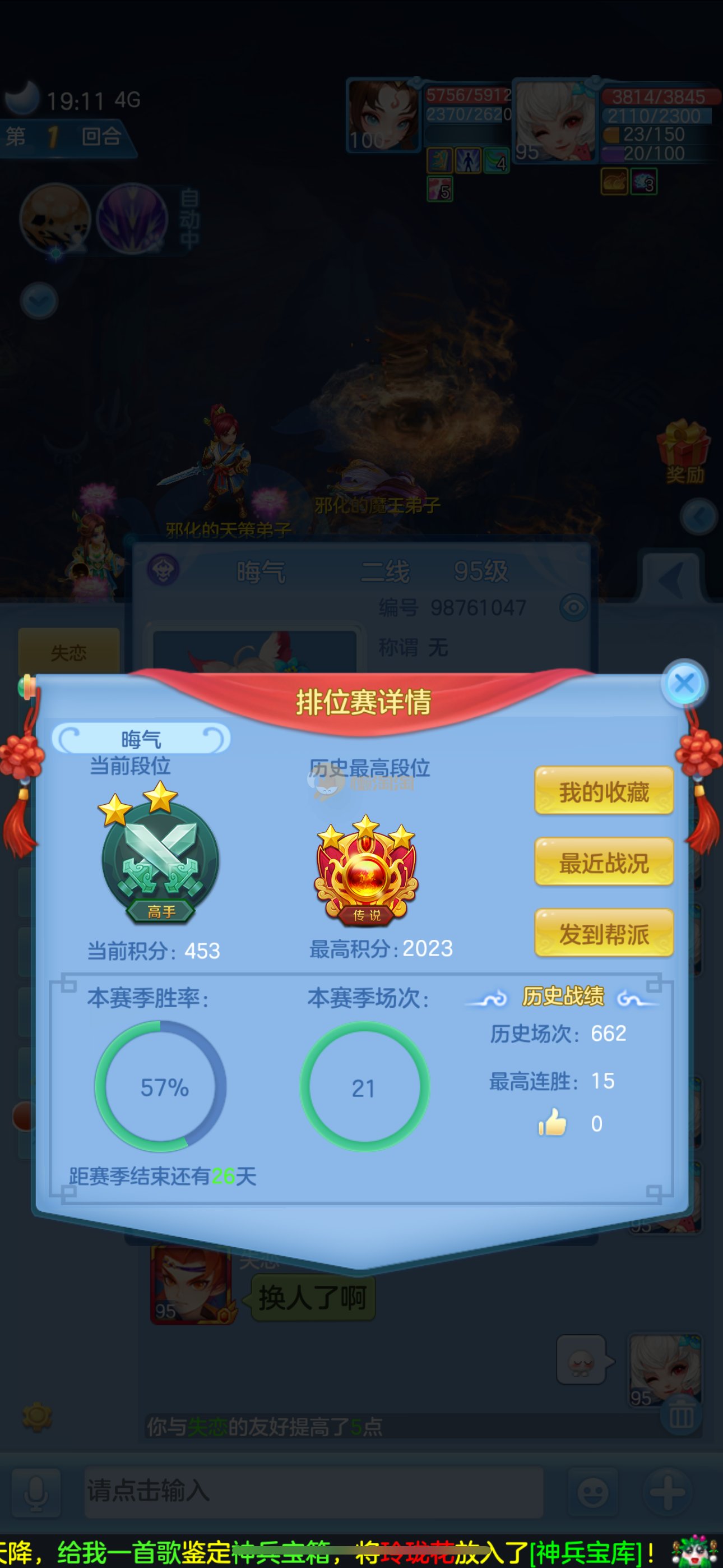Tap the microphone voice input

36,1492
